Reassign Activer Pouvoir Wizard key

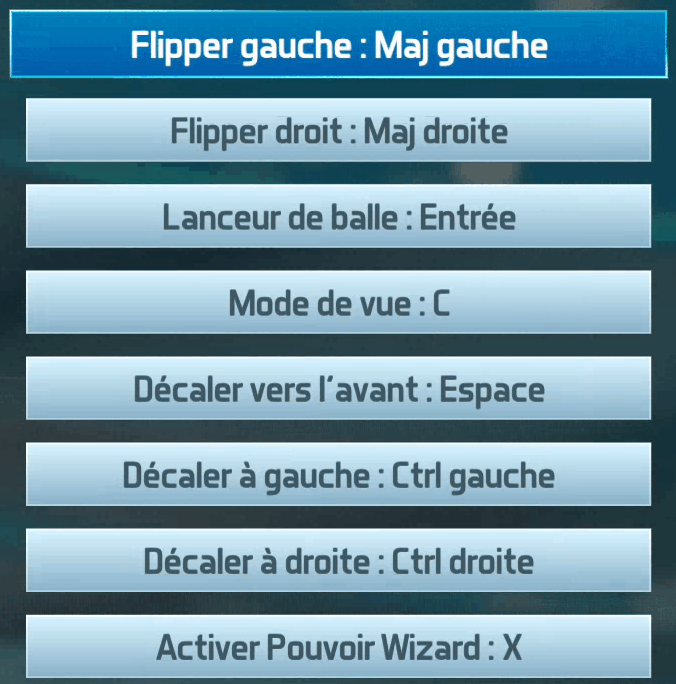[x=338, y=647]
